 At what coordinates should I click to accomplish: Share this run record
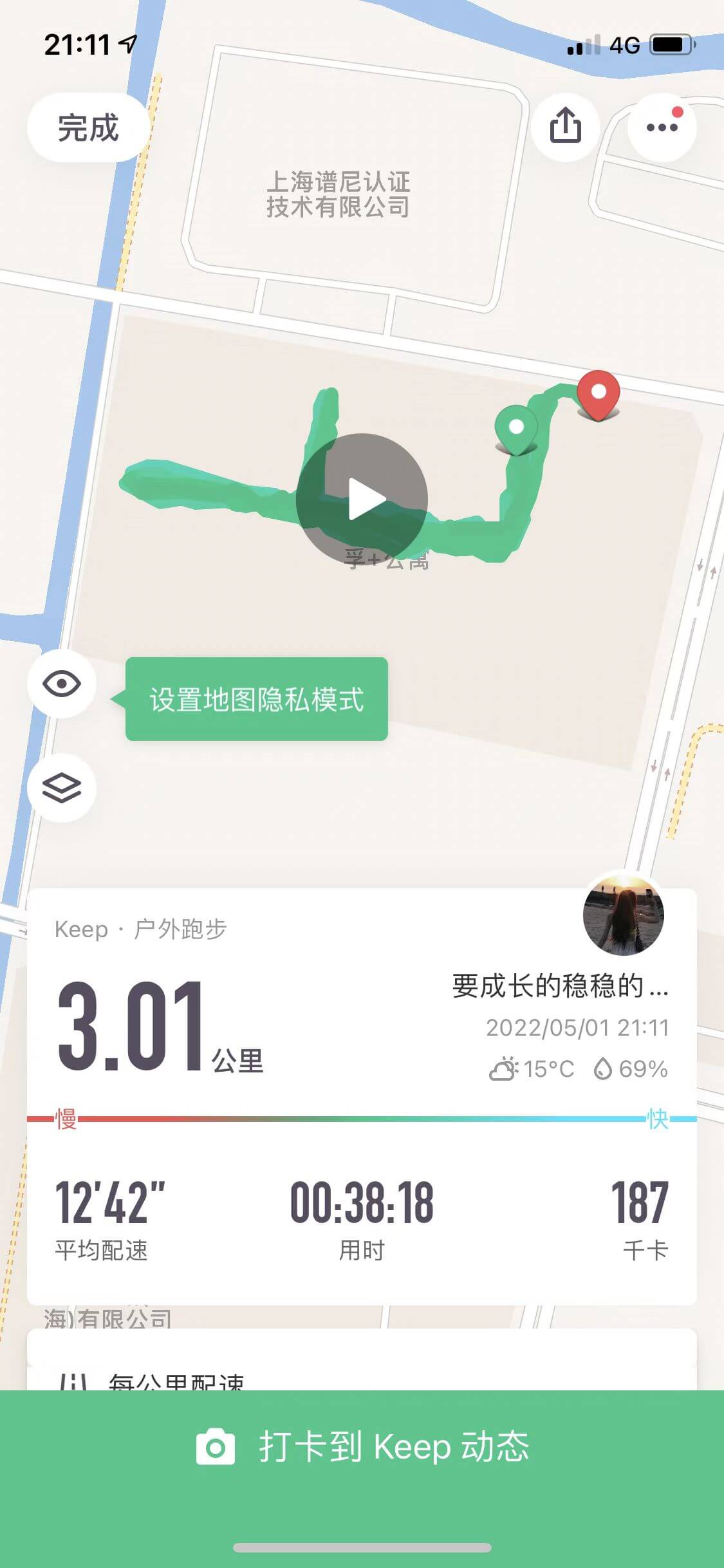point(565,126)
